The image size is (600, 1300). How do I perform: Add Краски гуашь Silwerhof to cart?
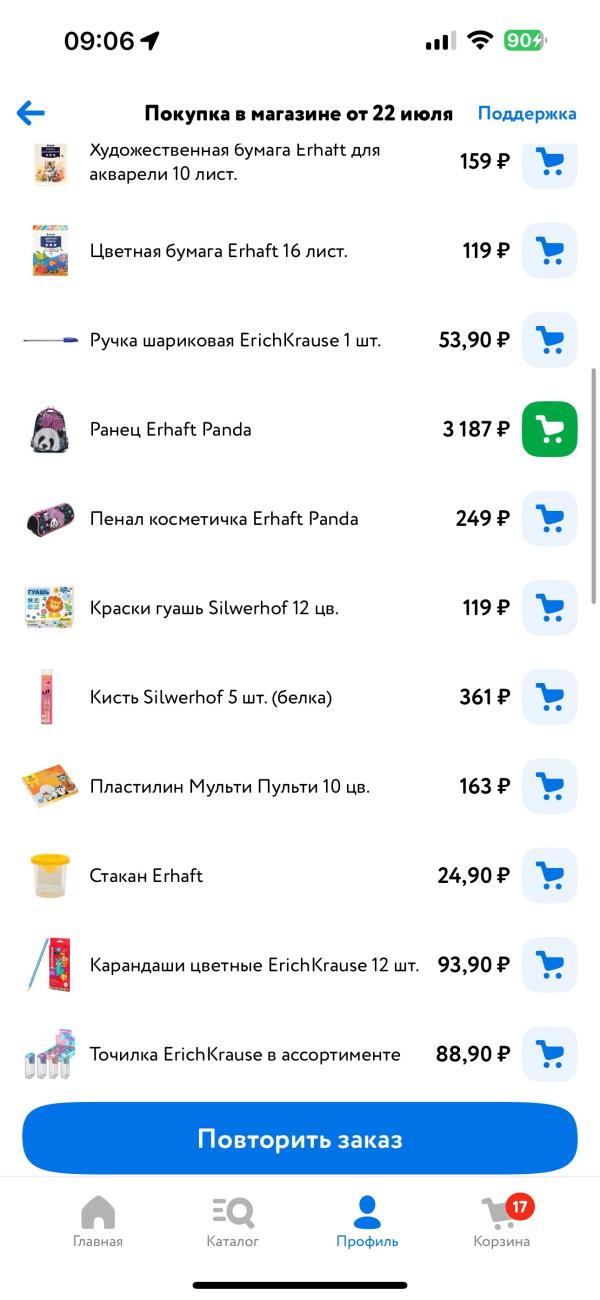549,607
